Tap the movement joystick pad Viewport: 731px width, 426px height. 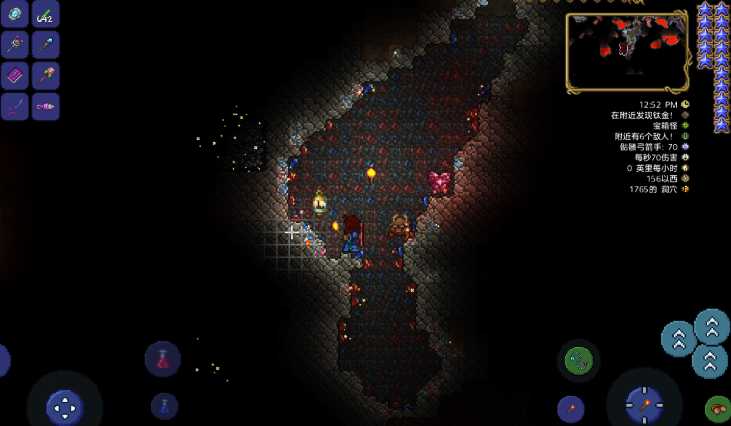(x=65, y=405)
